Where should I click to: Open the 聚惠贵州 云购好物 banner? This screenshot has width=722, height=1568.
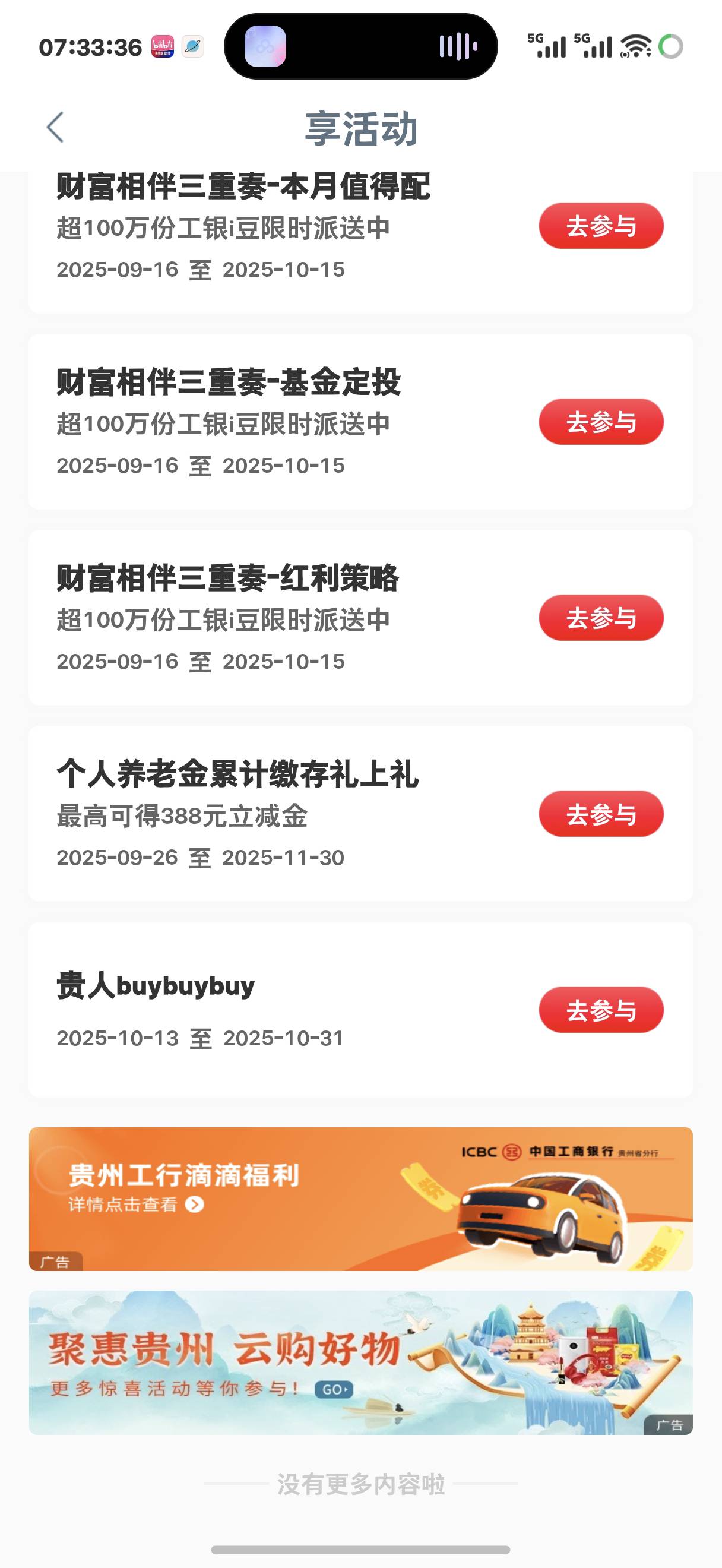[360, 1362]
